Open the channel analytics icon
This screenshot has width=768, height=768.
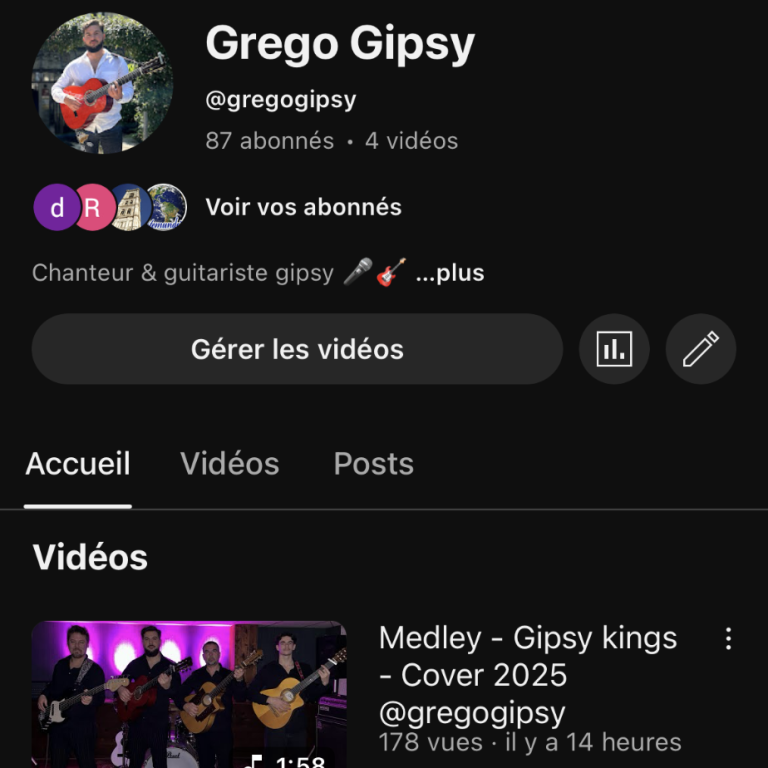(614, 349)
